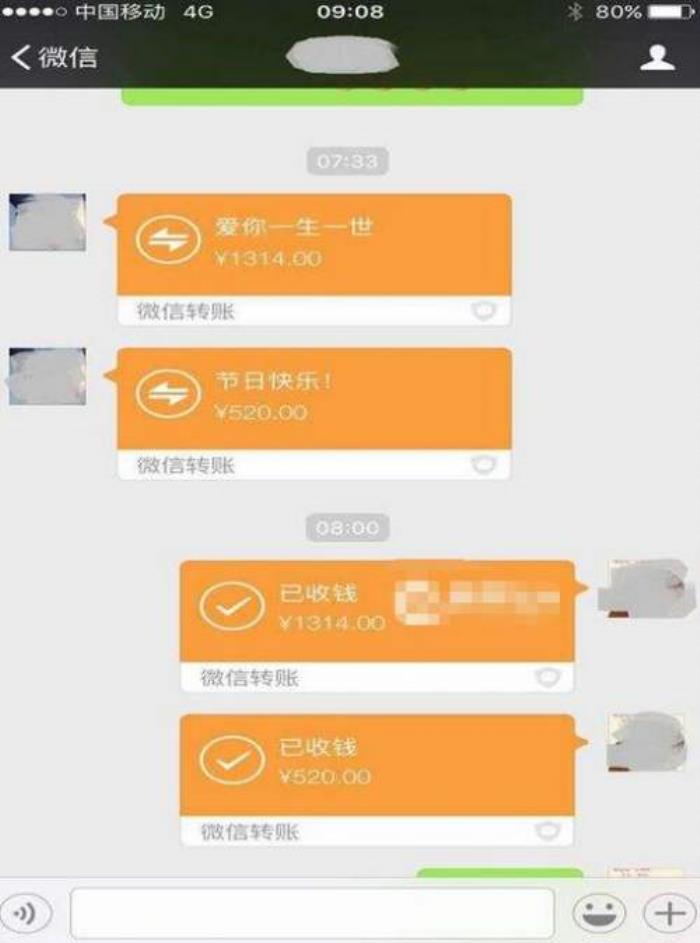Tap the message text field
Image resolution: width=700 pixels, height=943 pixels.
tap(312, 912)
